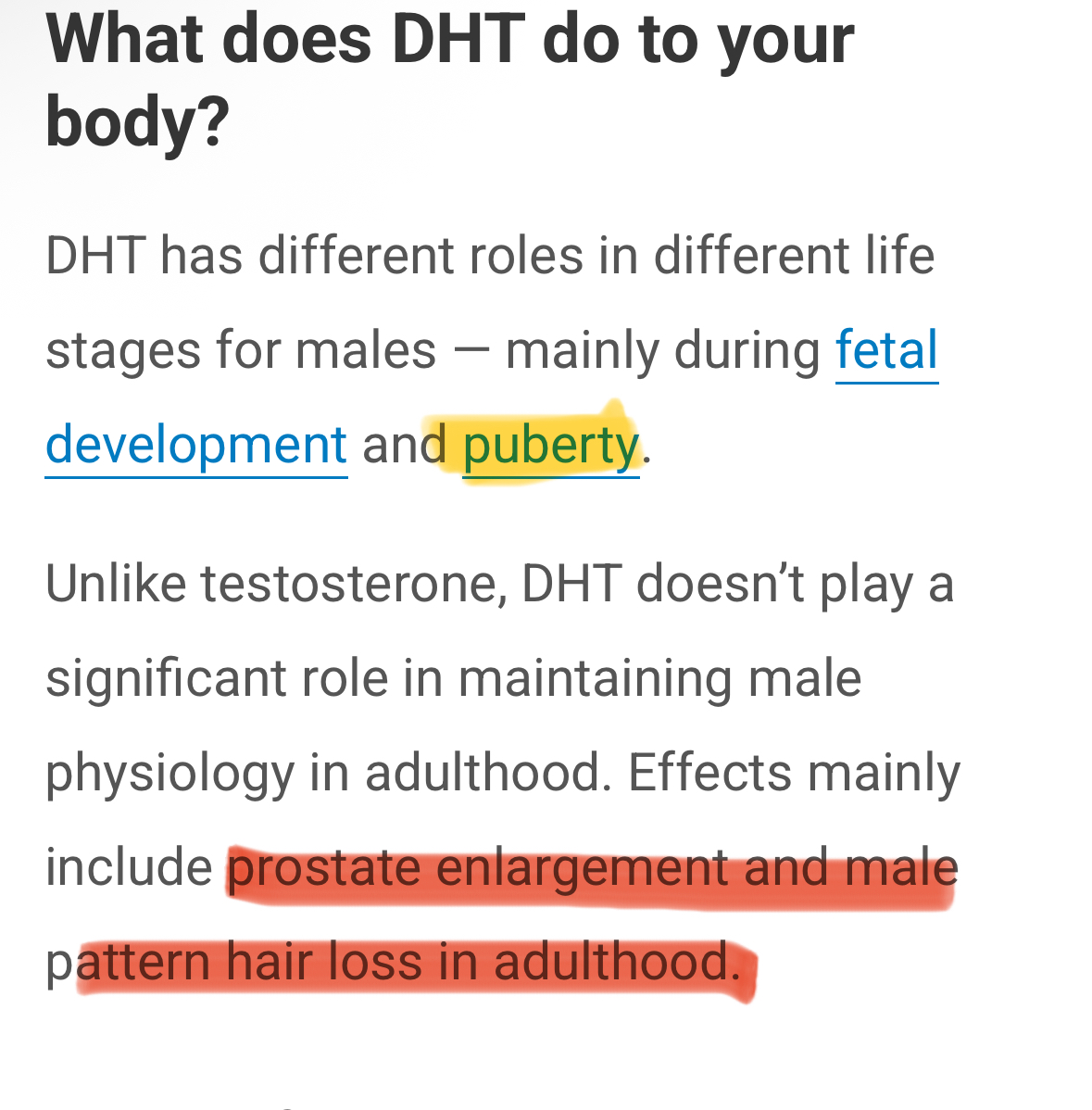Open the fetal development link

(885, 351)
